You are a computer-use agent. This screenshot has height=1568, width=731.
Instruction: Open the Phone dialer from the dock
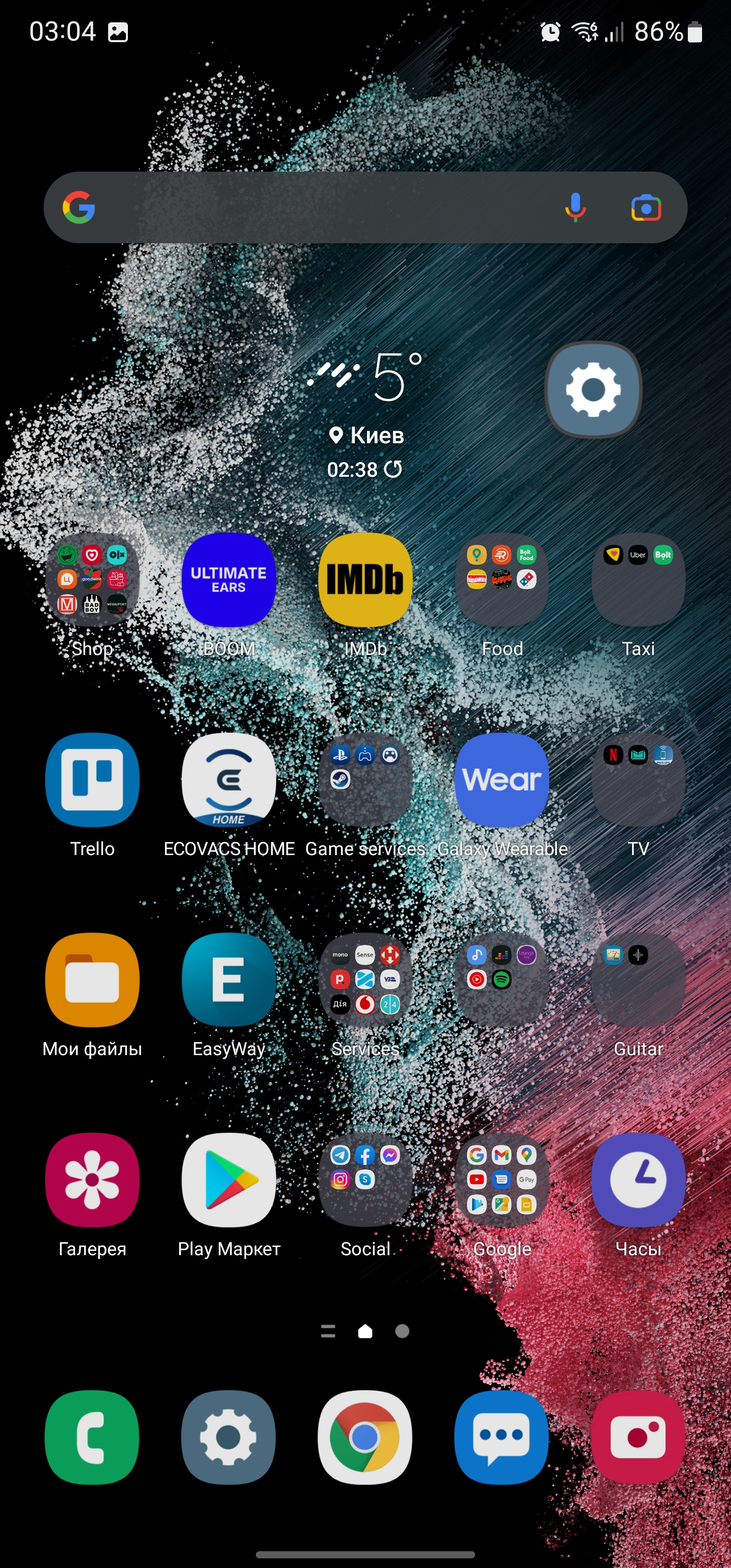[92, 1437]
